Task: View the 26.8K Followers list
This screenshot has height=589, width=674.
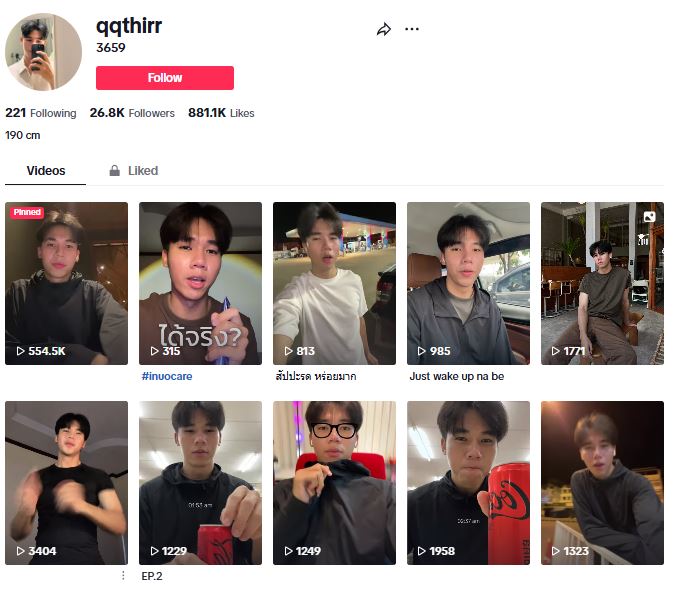Action: 132,113
